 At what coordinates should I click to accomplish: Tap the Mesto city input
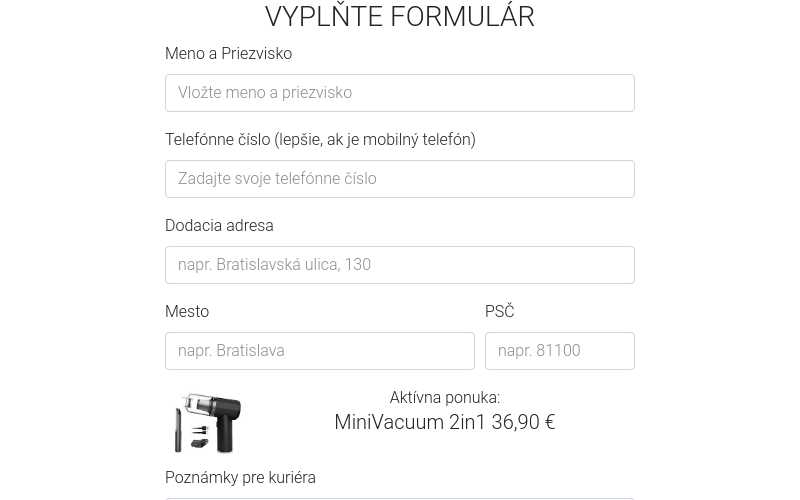[x=319, y=351]
